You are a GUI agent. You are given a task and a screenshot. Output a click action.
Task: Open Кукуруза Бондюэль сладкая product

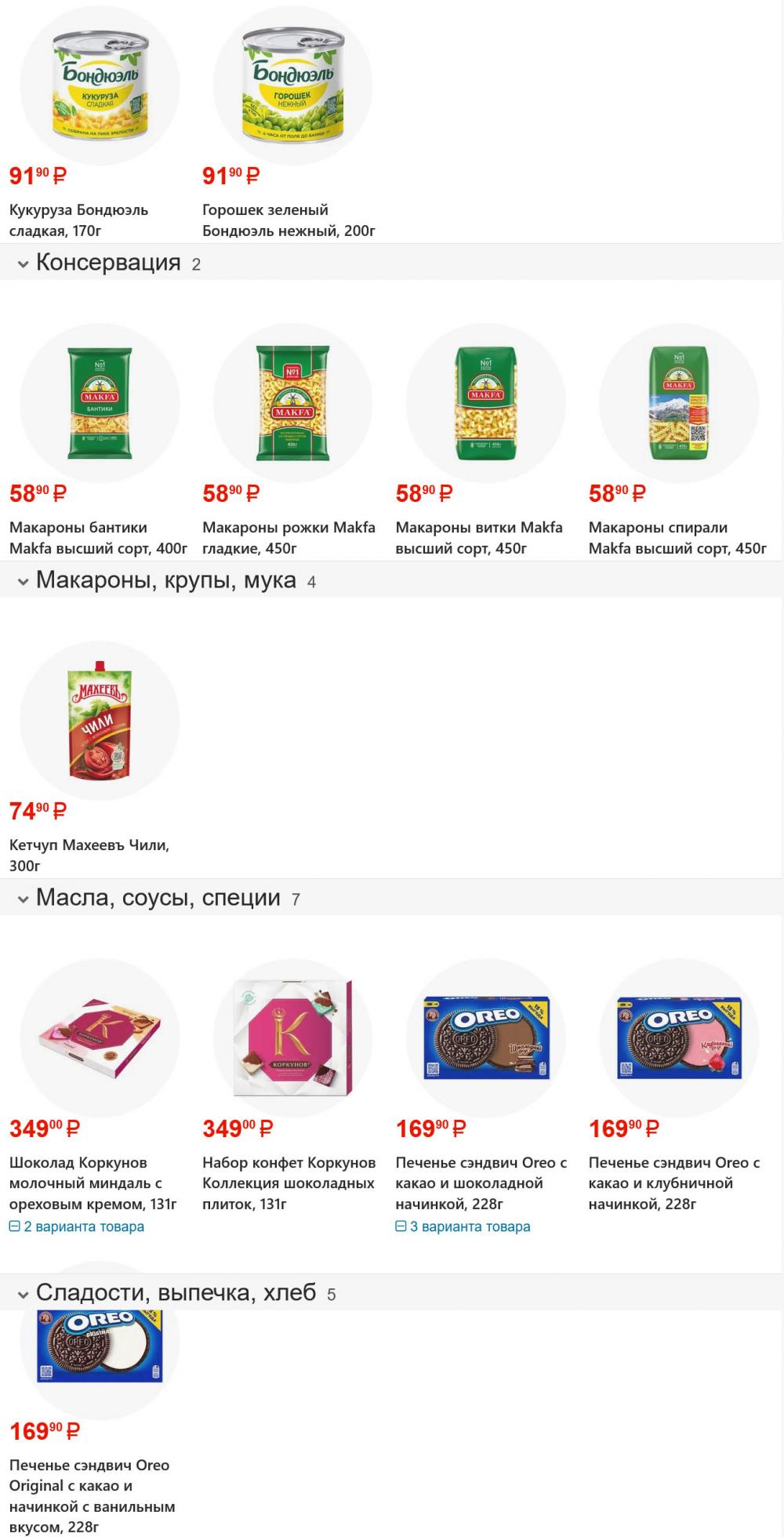point(100,86)
